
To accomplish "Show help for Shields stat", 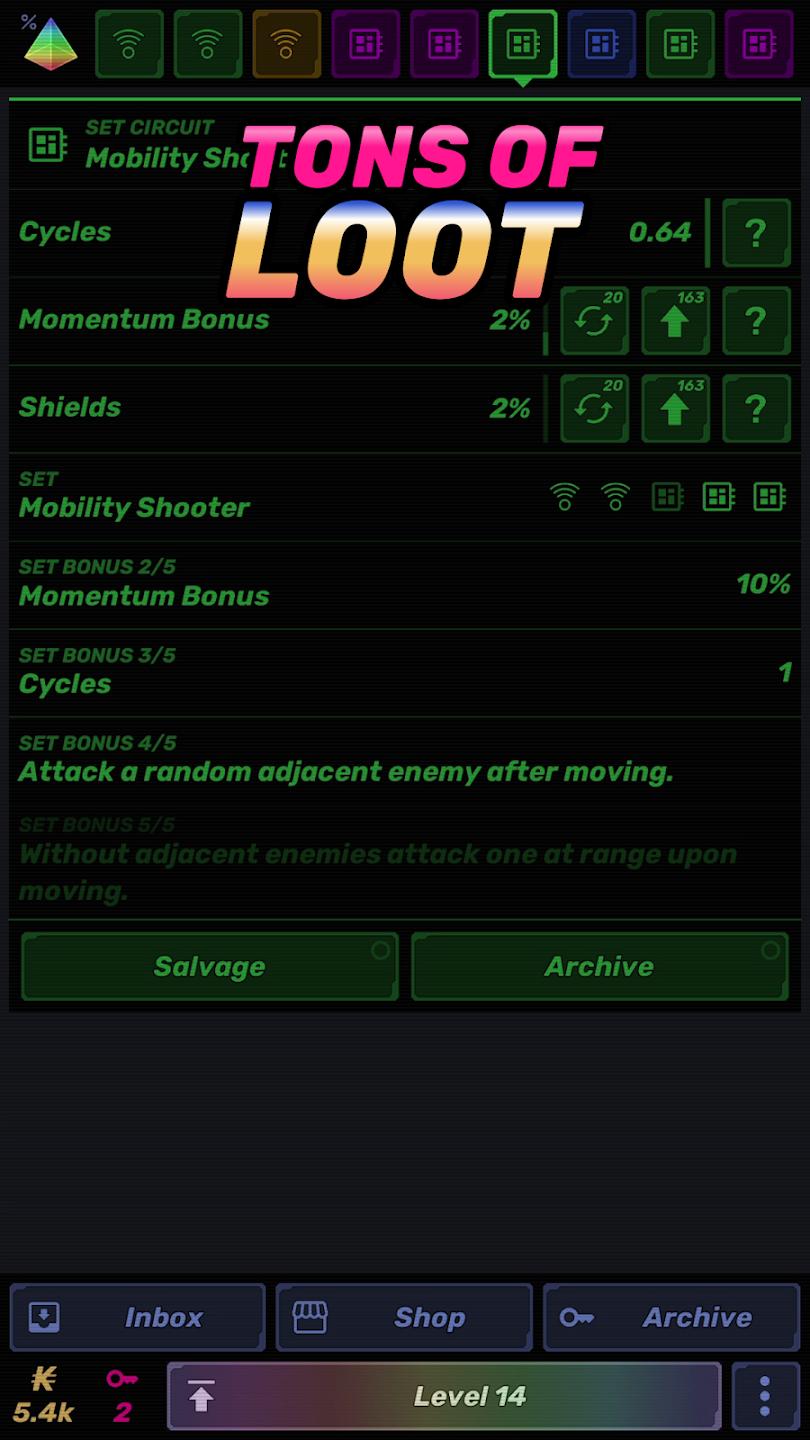I will click(756, 408).
